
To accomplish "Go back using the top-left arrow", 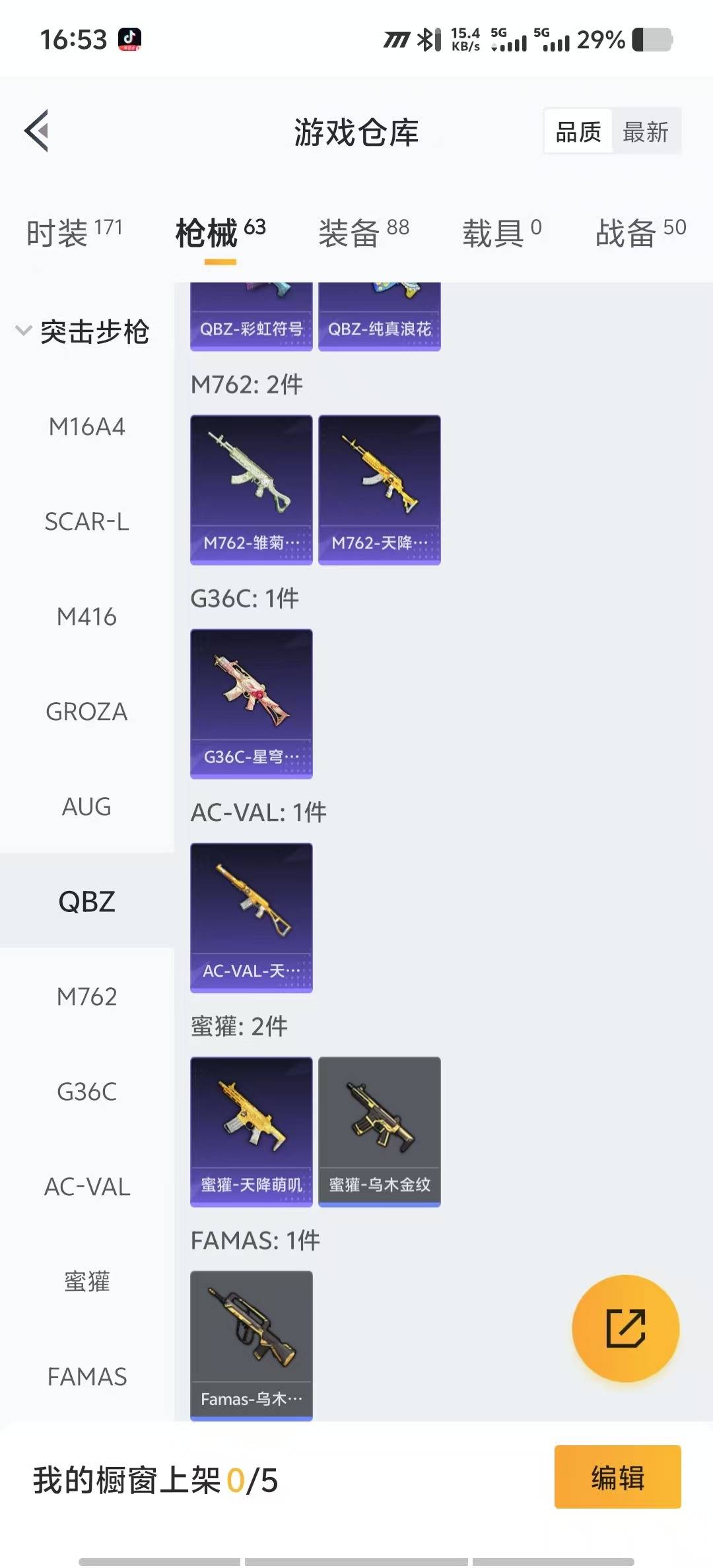I will pyautogui.click(x=37, y=131).
